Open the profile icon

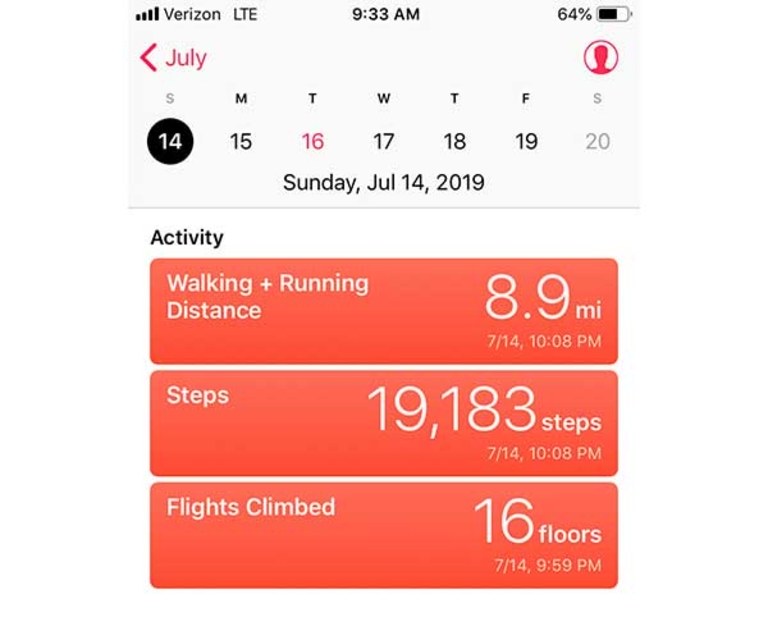(600, 58)
